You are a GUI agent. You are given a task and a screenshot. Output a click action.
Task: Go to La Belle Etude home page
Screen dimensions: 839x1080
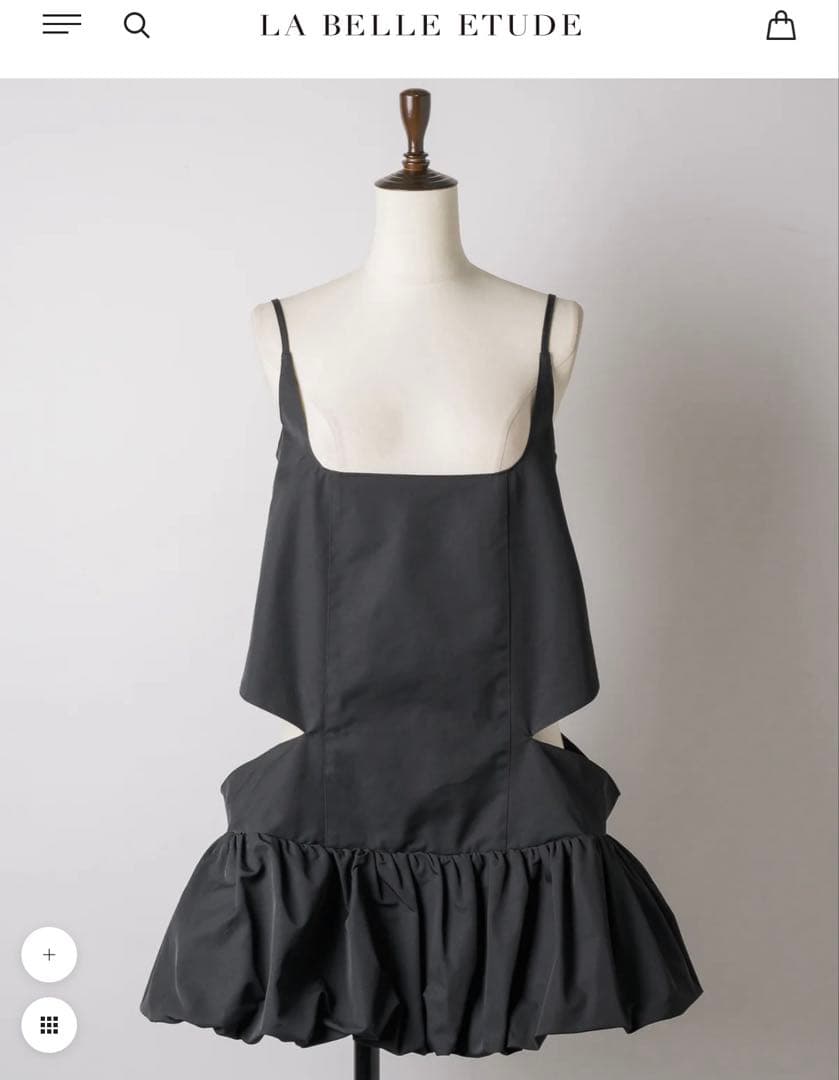pyautogui.click(x=420, y=26)
